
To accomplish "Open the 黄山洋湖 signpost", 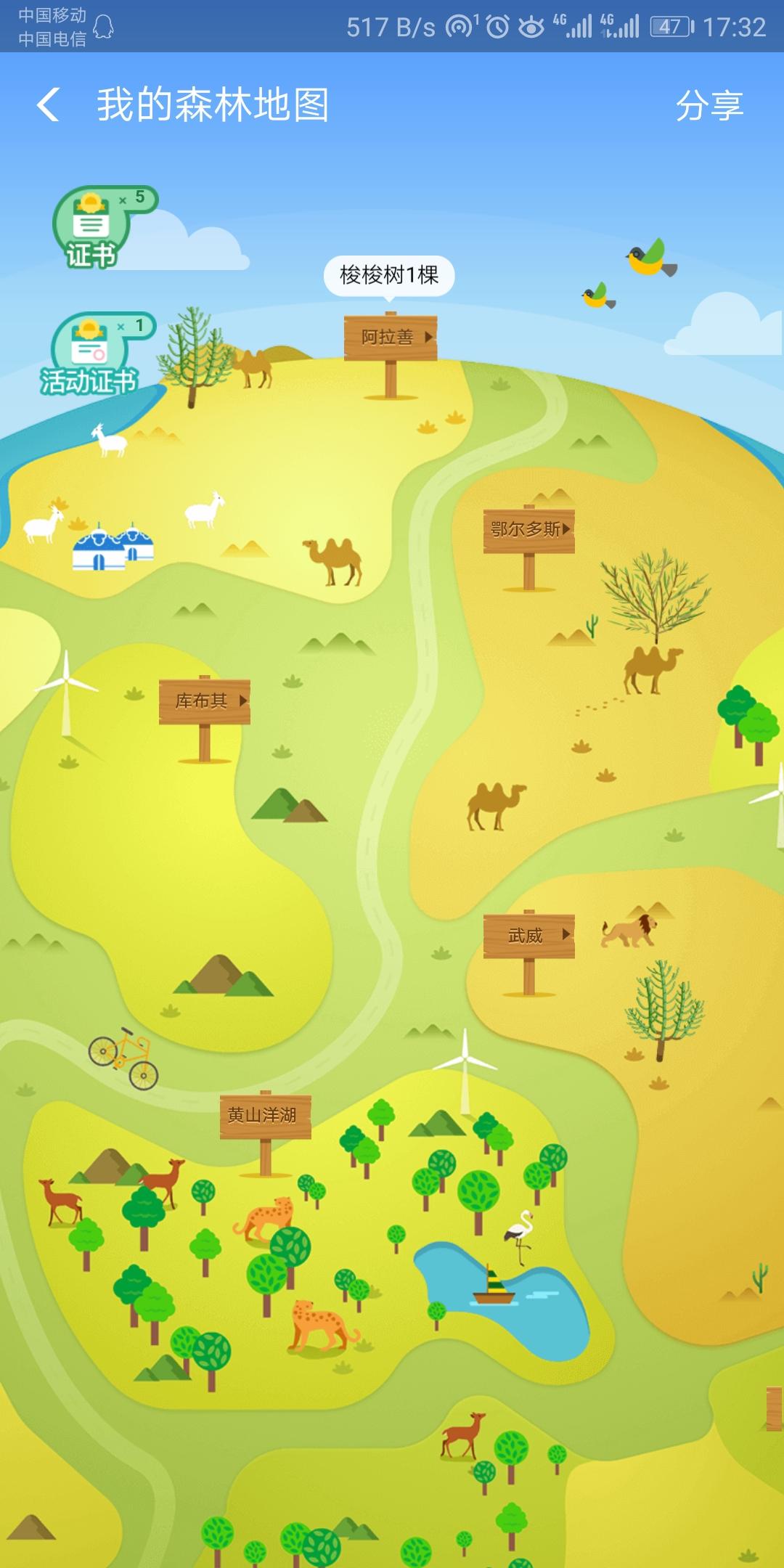I will point(265,1116).
